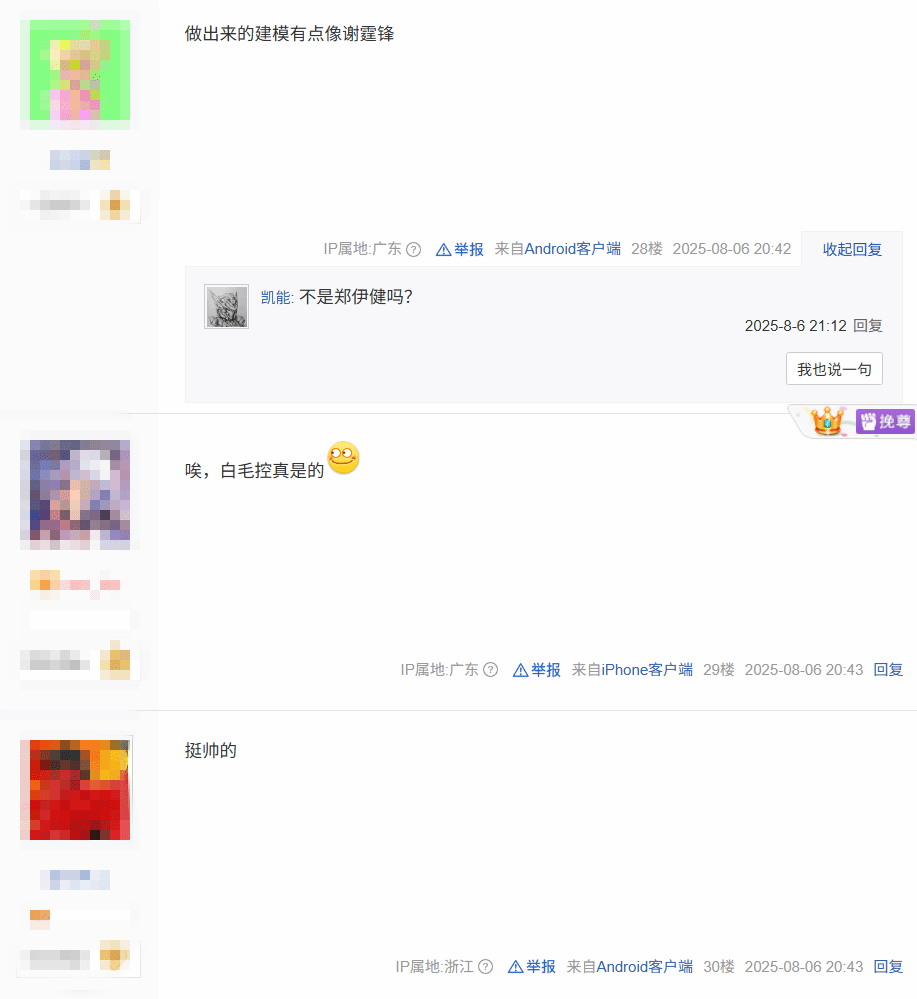View the IP属地 help icon on 30楼
The height and width of the screenshot is (999, 917).
[x=486, y=967]
